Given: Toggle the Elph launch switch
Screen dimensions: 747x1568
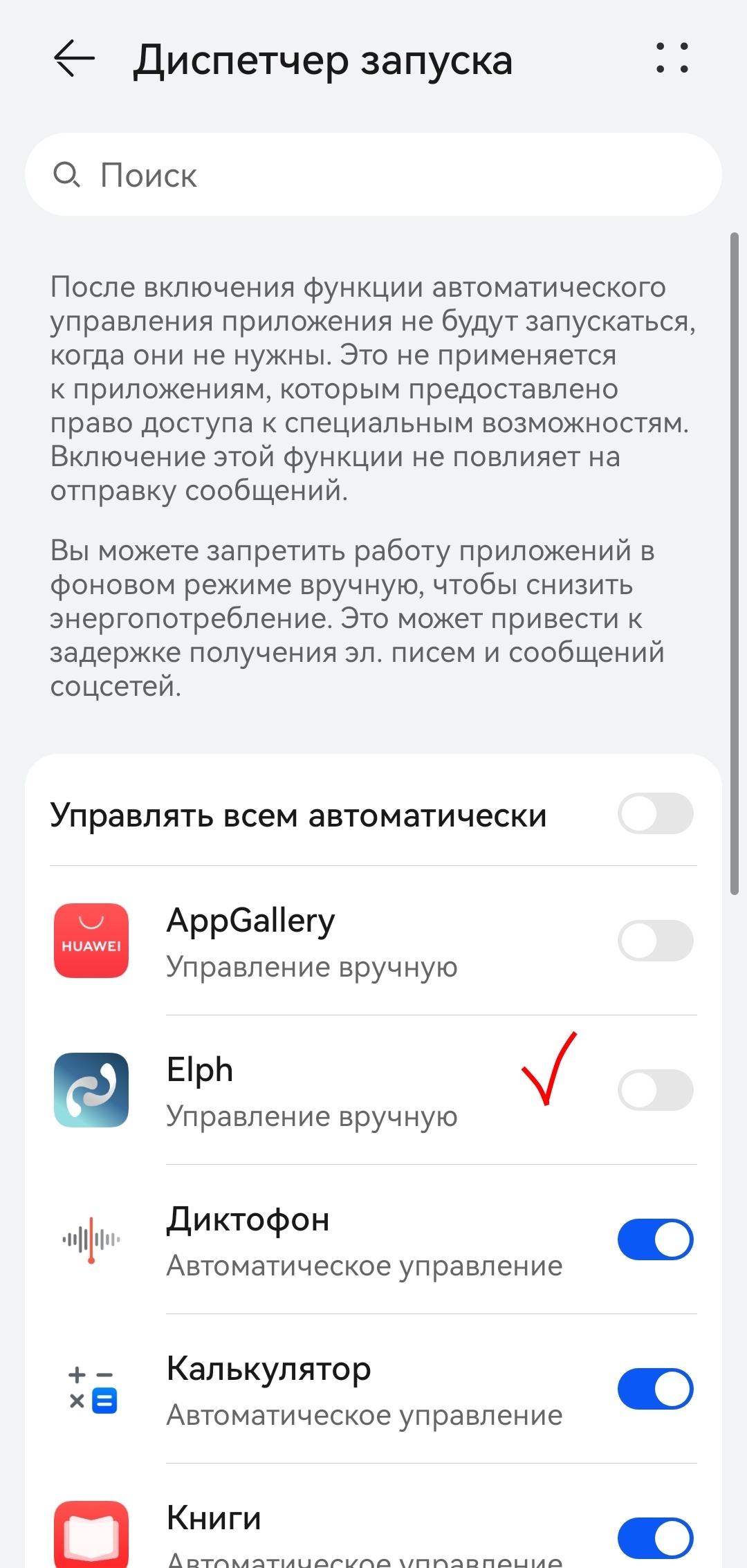Looking at the screenshot, I should point(655,1090).
